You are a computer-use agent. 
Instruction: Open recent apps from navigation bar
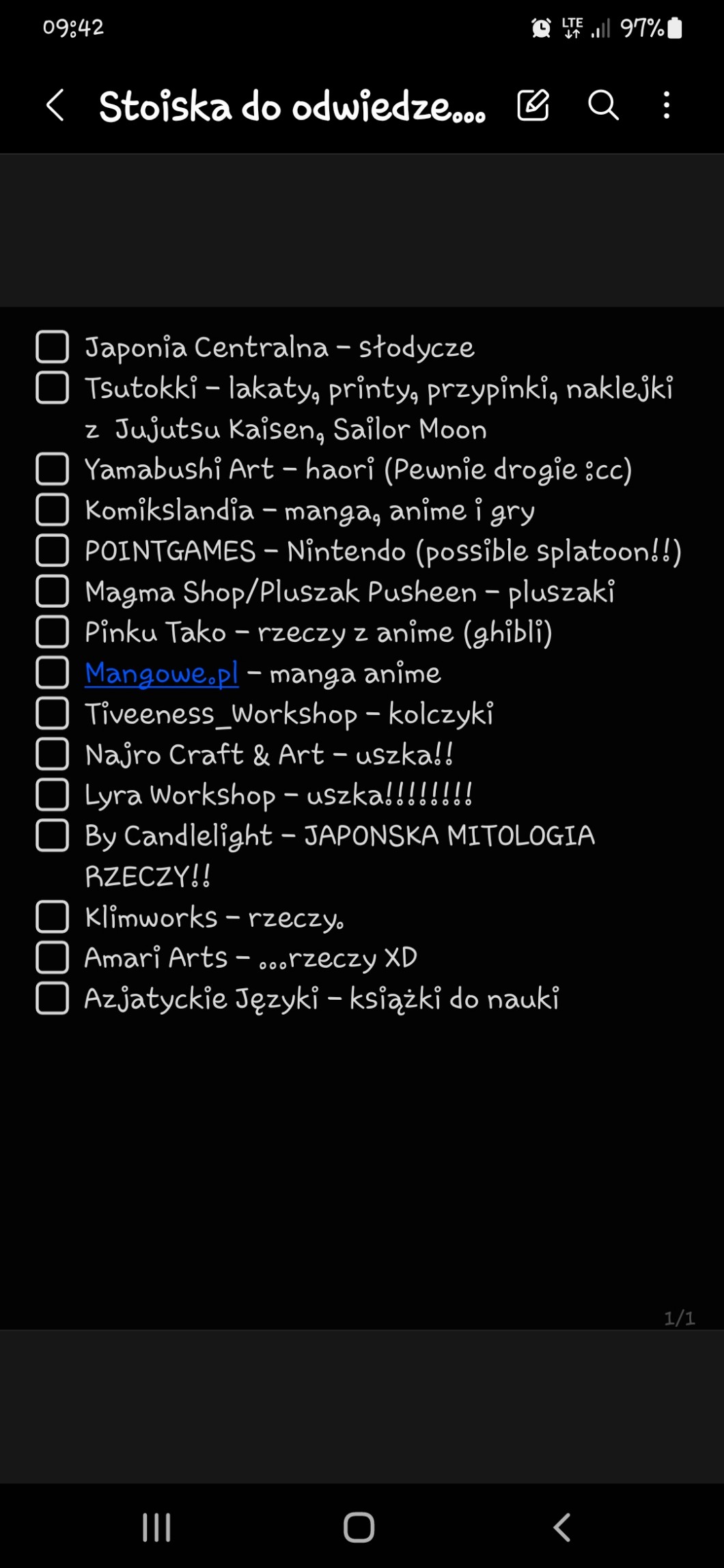(156, 1527)
